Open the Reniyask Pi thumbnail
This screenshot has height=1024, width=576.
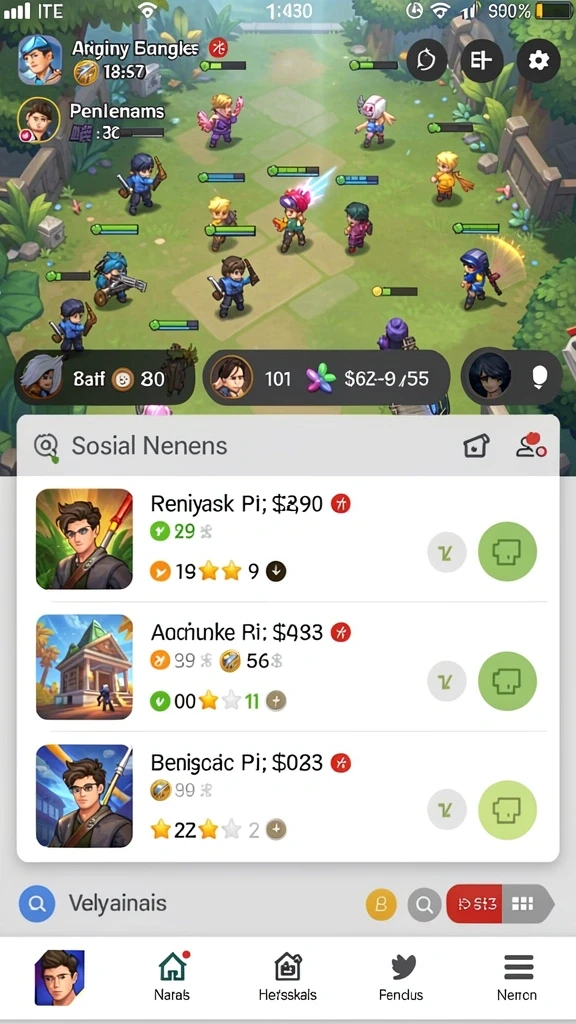[x=84, y=539]
